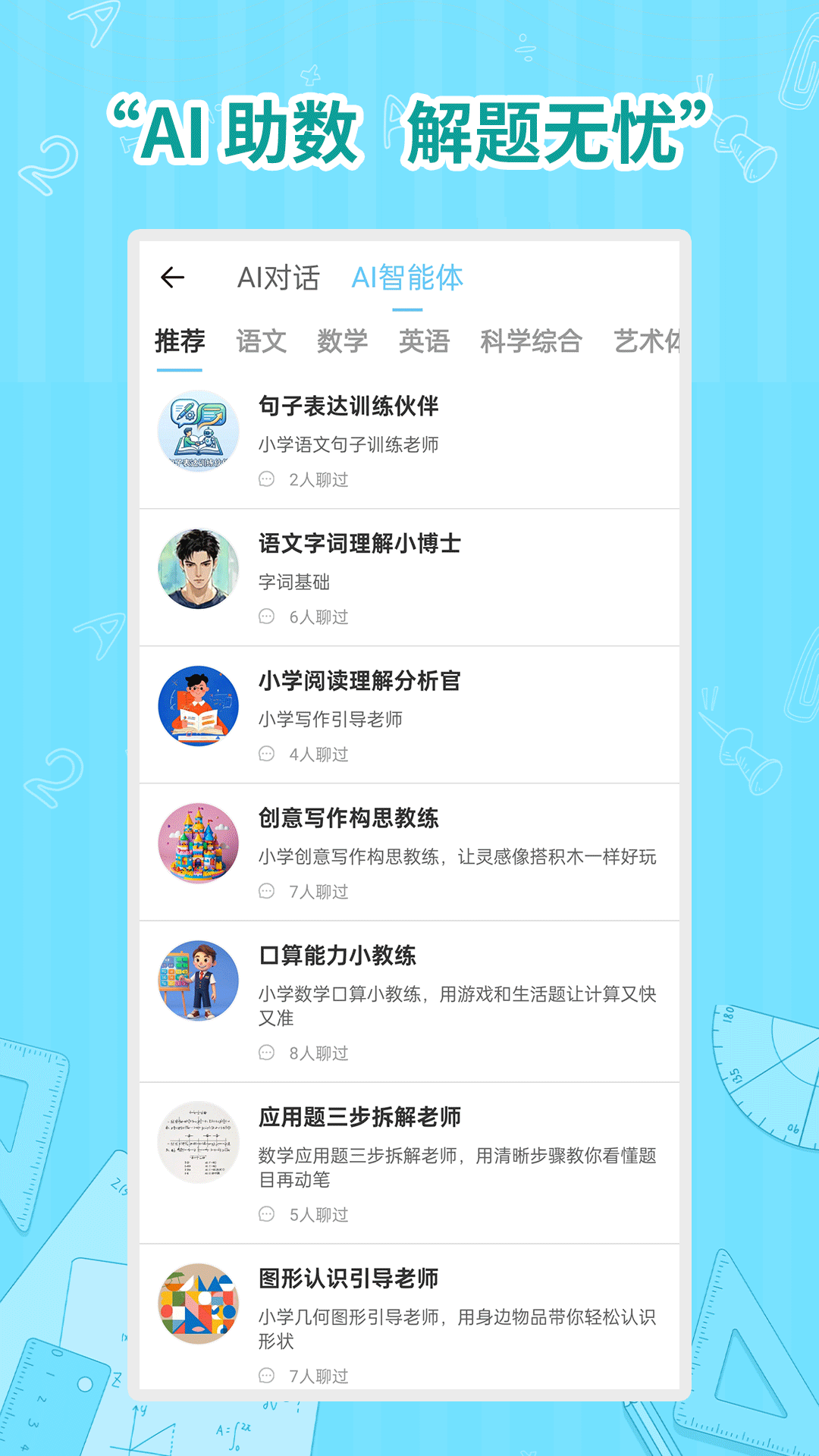
Task: Tap the 语文字词理解小博士 avatar image
Action: click(199, 567)
